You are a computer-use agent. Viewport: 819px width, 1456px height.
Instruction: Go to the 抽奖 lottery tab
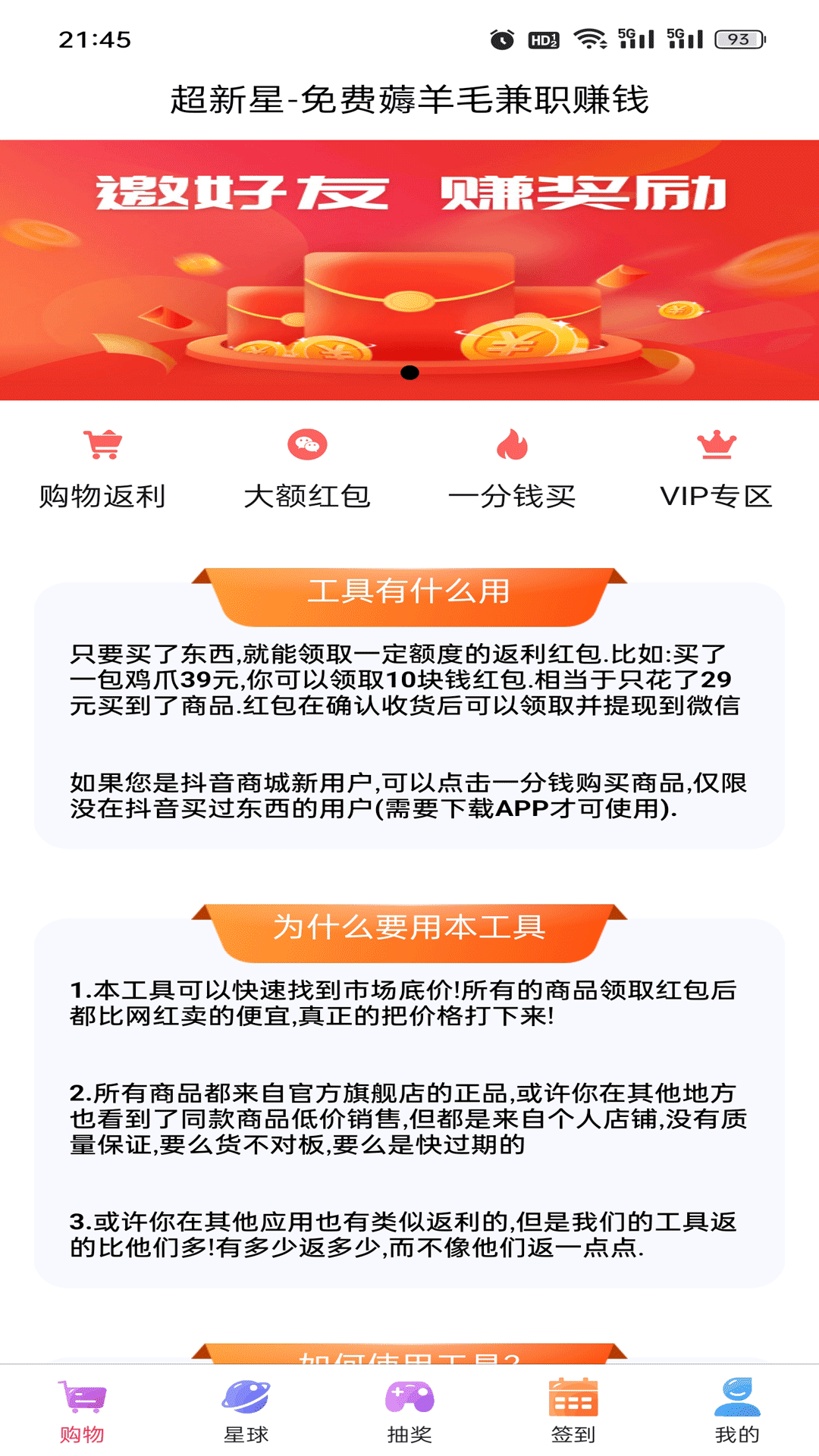(409, 1410)
